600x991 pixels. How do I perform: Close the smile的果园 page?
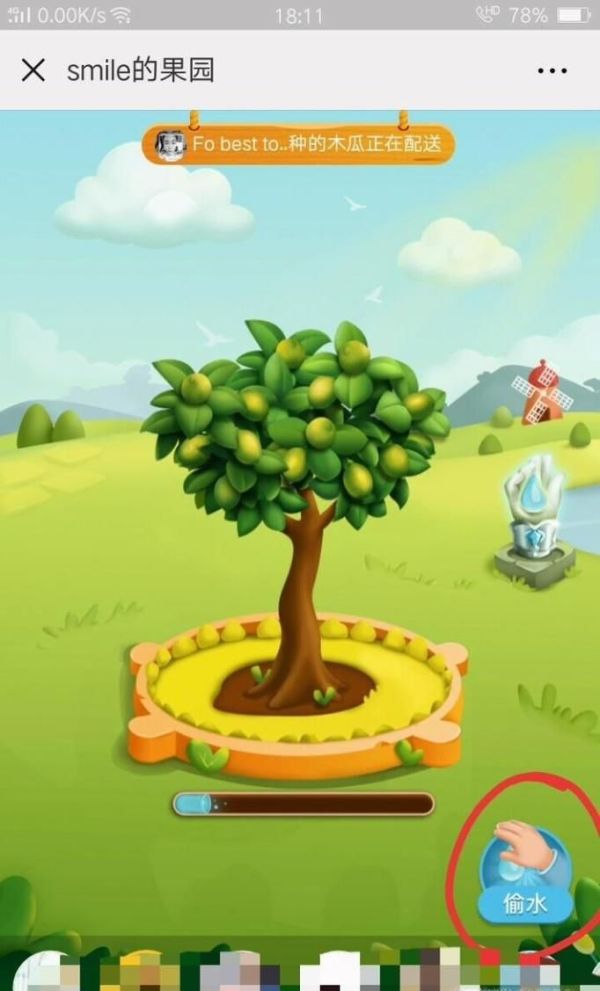(33, 70)
